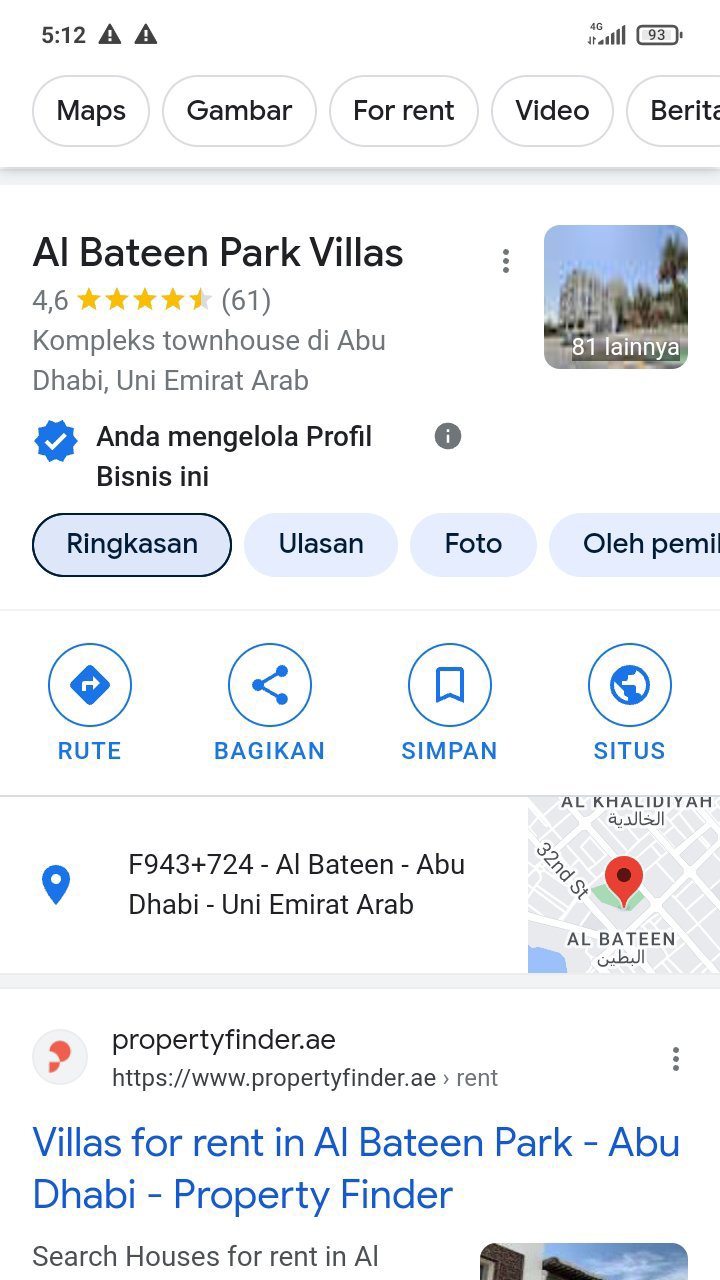Visit the website via Situs
Image resolution: width=720 pixels, height=1280 pixels.
point(630,703)
